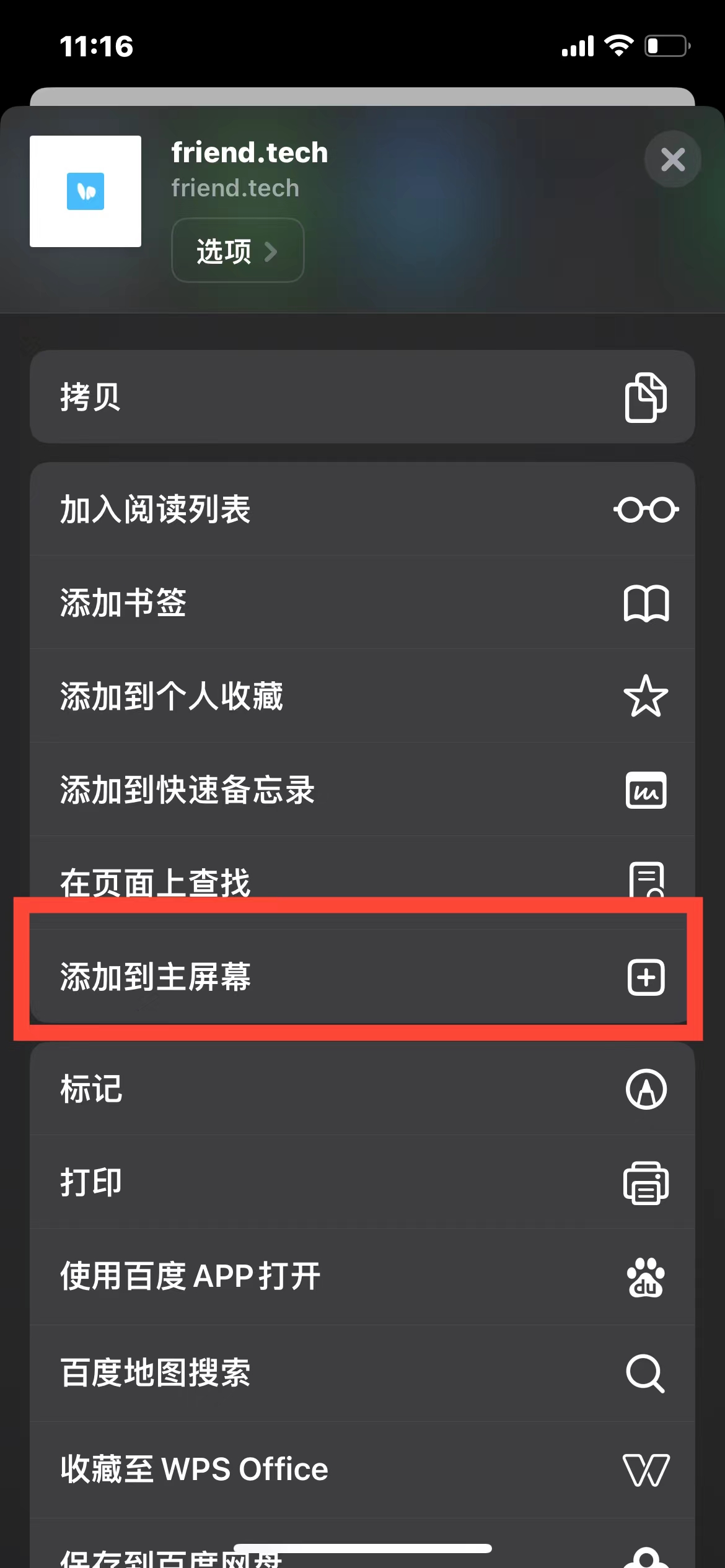Tap 拷贝 to copy the link
Screen dimensions: 725x1568
362,397
